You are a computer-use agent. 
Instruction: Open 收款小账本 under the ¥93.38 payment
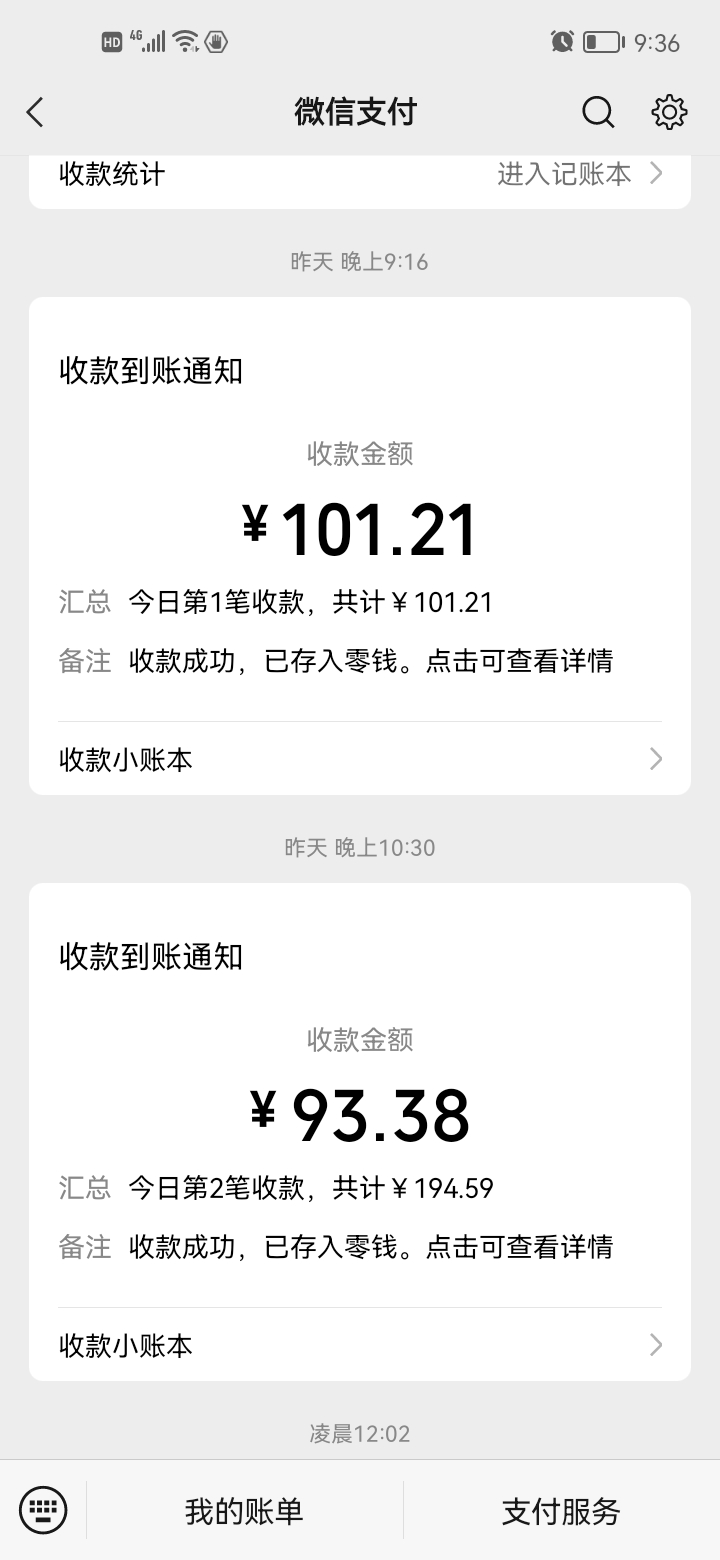coord(360,1345)
